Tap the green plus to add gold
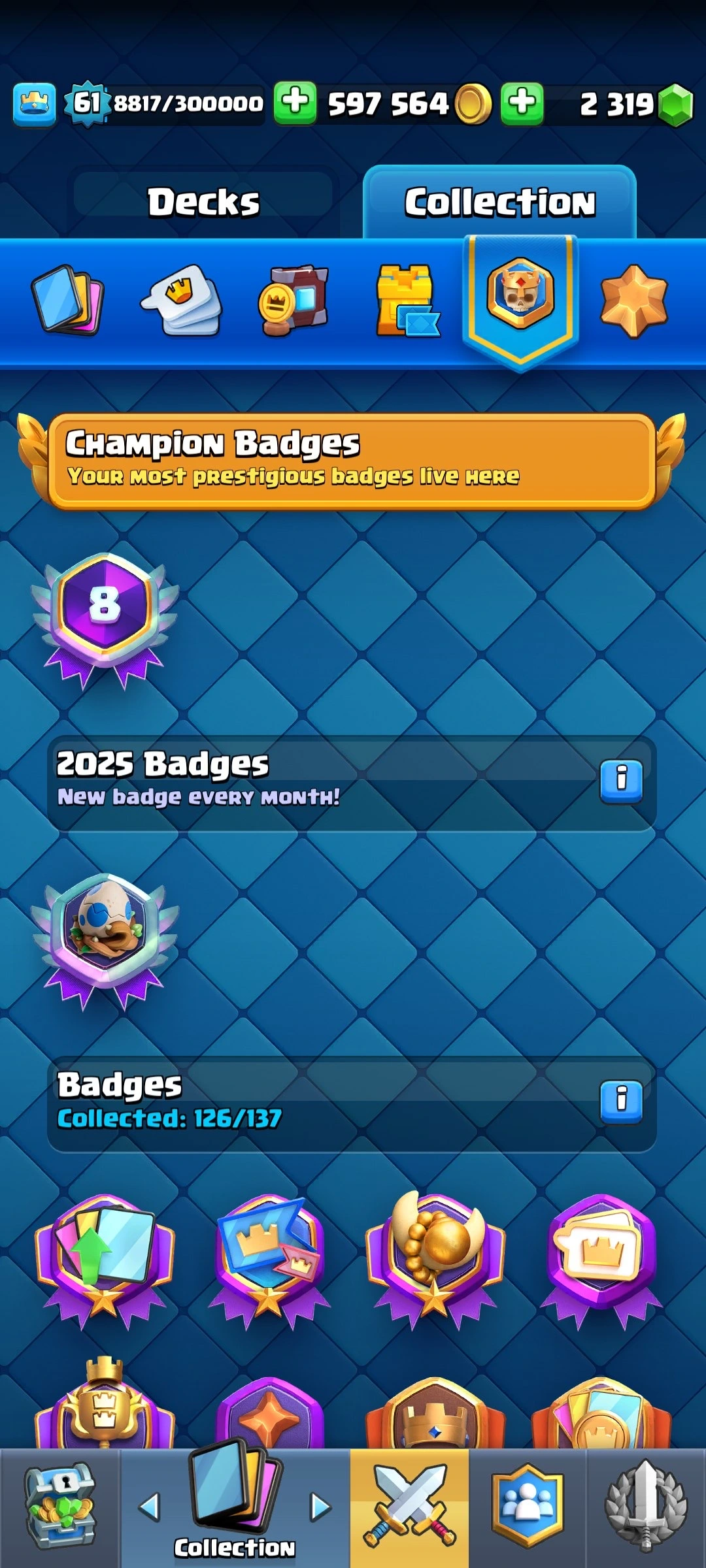 pyautogui.click(x=522, y=103)
